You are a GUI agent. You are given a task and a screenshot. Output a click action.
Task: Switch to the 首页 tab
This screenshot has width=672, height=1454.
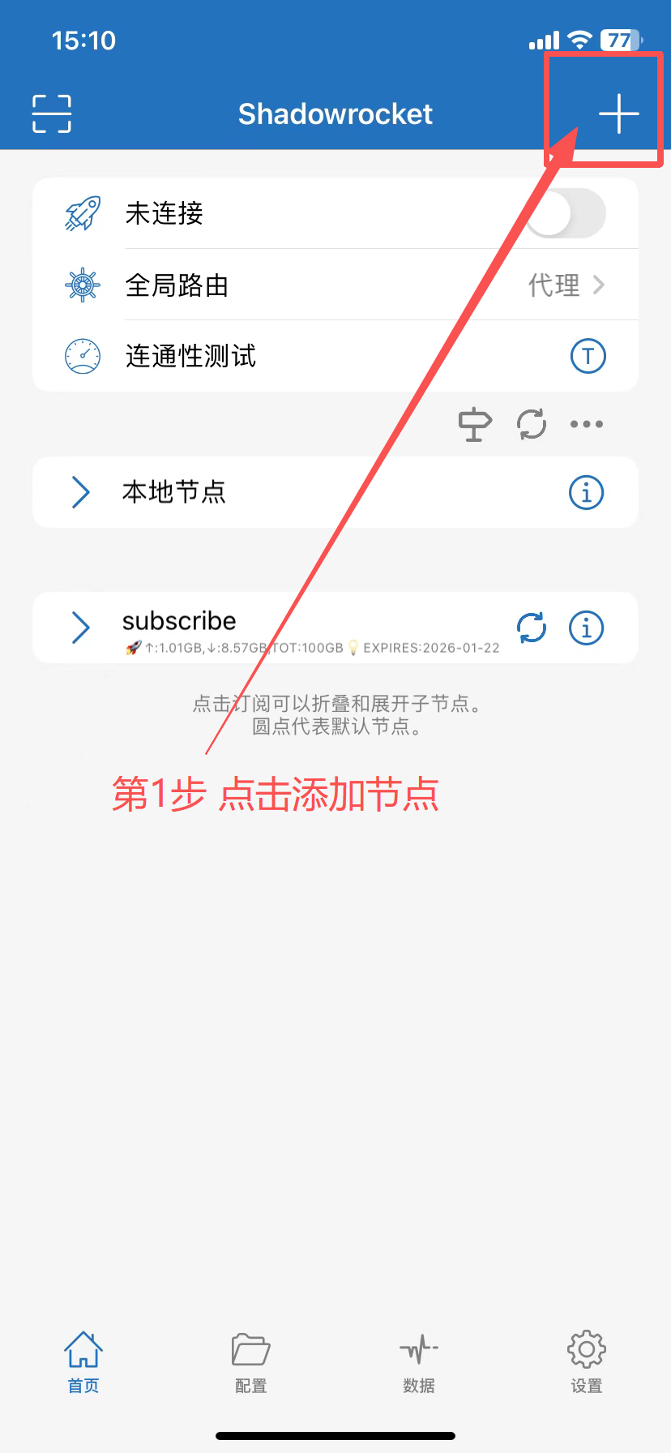pos(84,1362)
